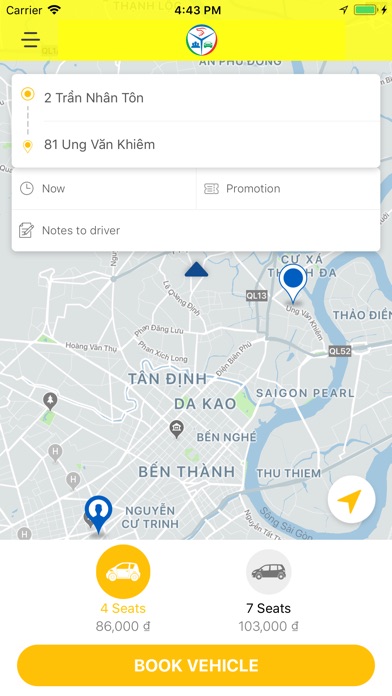Set pickup time from Now
Image resolution: width=392 pixels, height=696 pixels.
(x=104, y=189)
